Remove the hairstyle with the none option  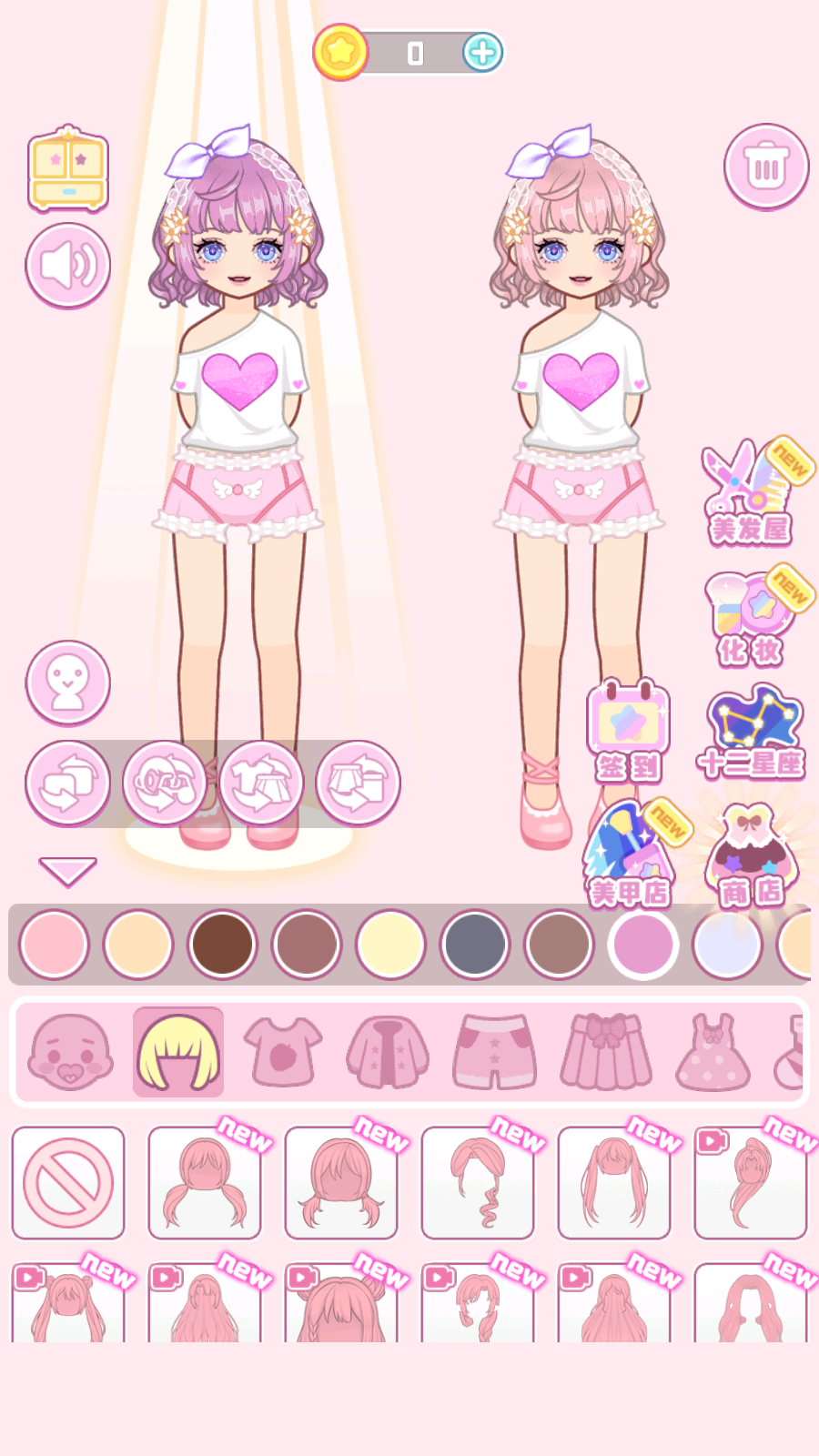click(x=68, y=1183)
